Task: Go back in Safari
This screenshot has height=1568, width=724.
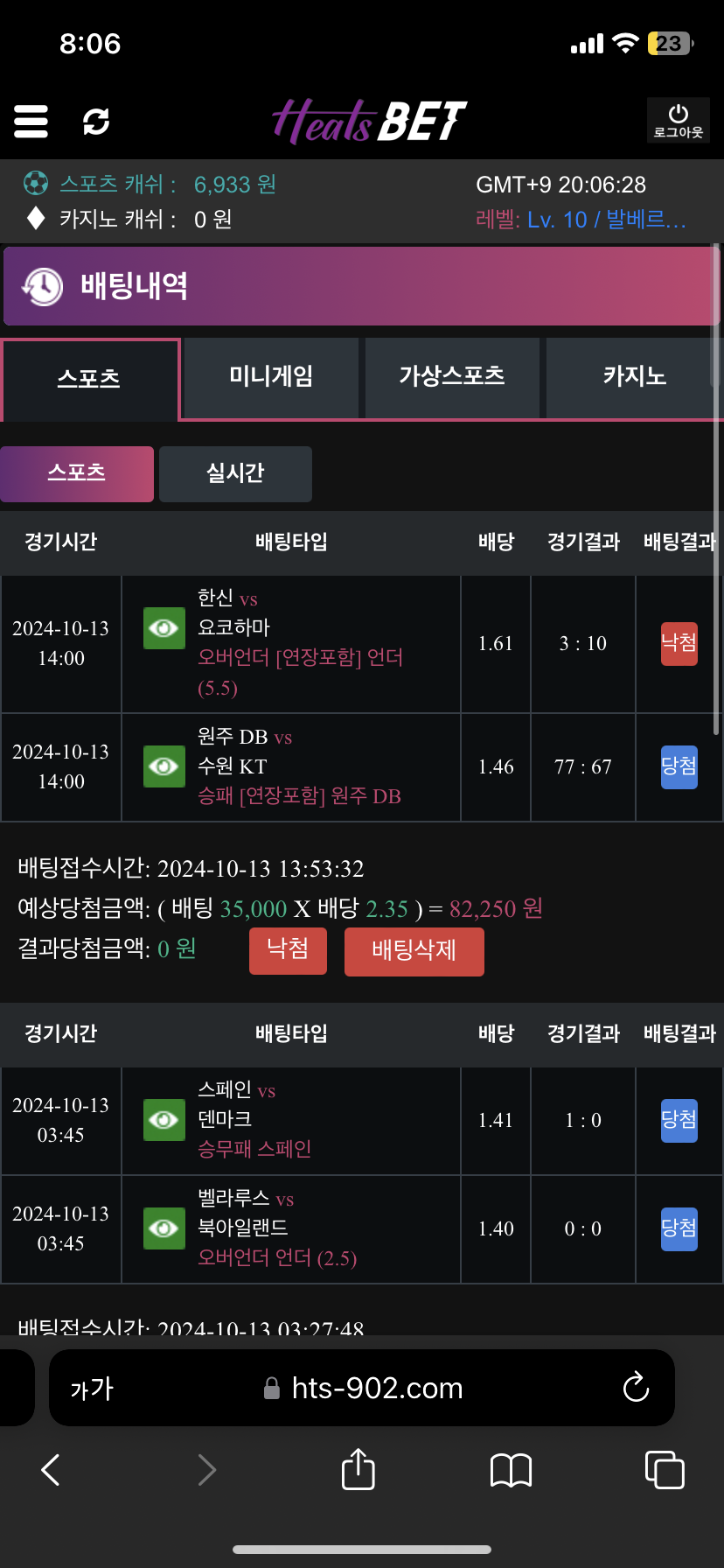Action: click(51, 1470)
